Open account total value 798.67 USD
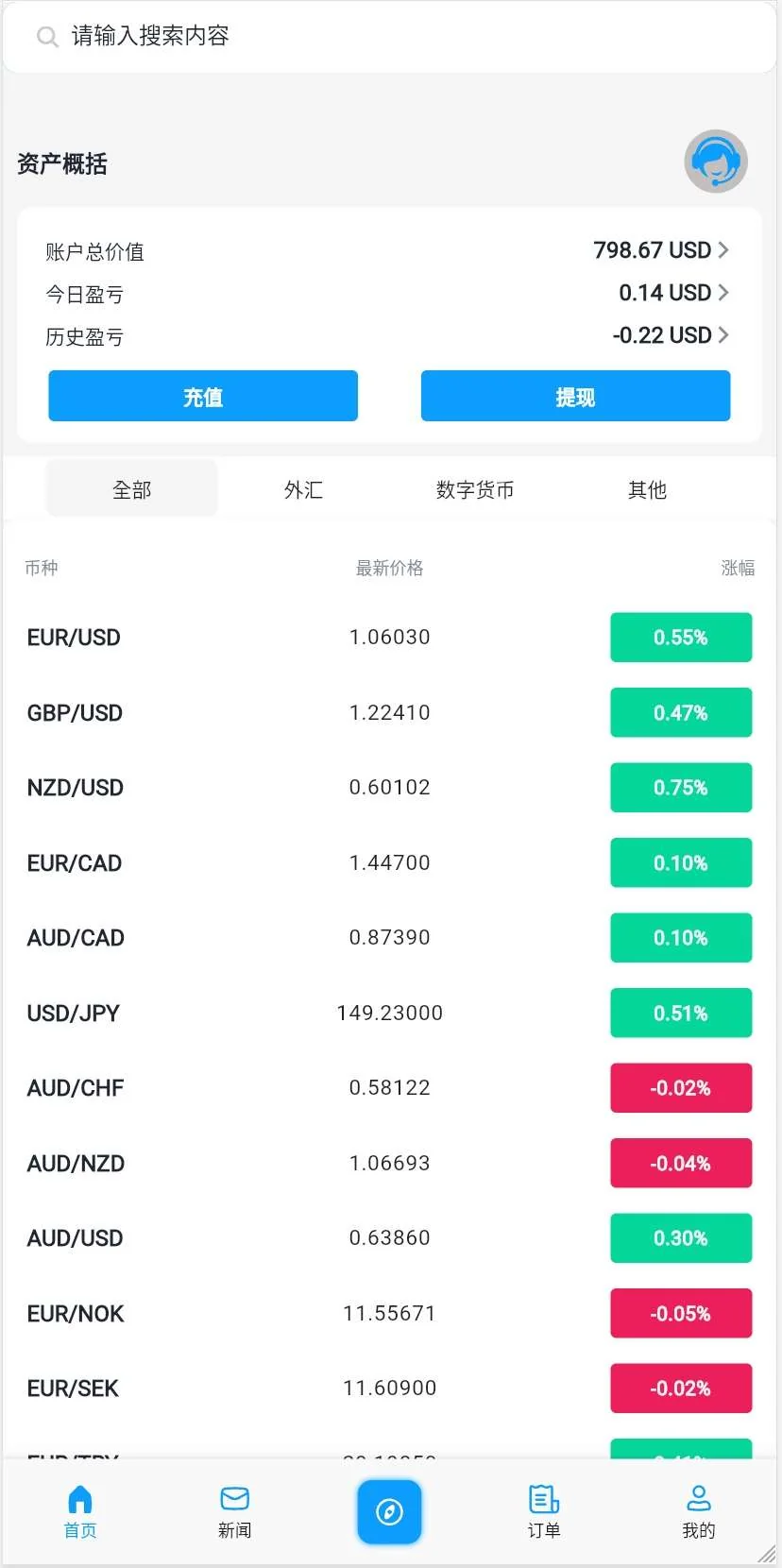This screenshot has width=782, height=1568. pyautogui.click(x=660, y=250)
